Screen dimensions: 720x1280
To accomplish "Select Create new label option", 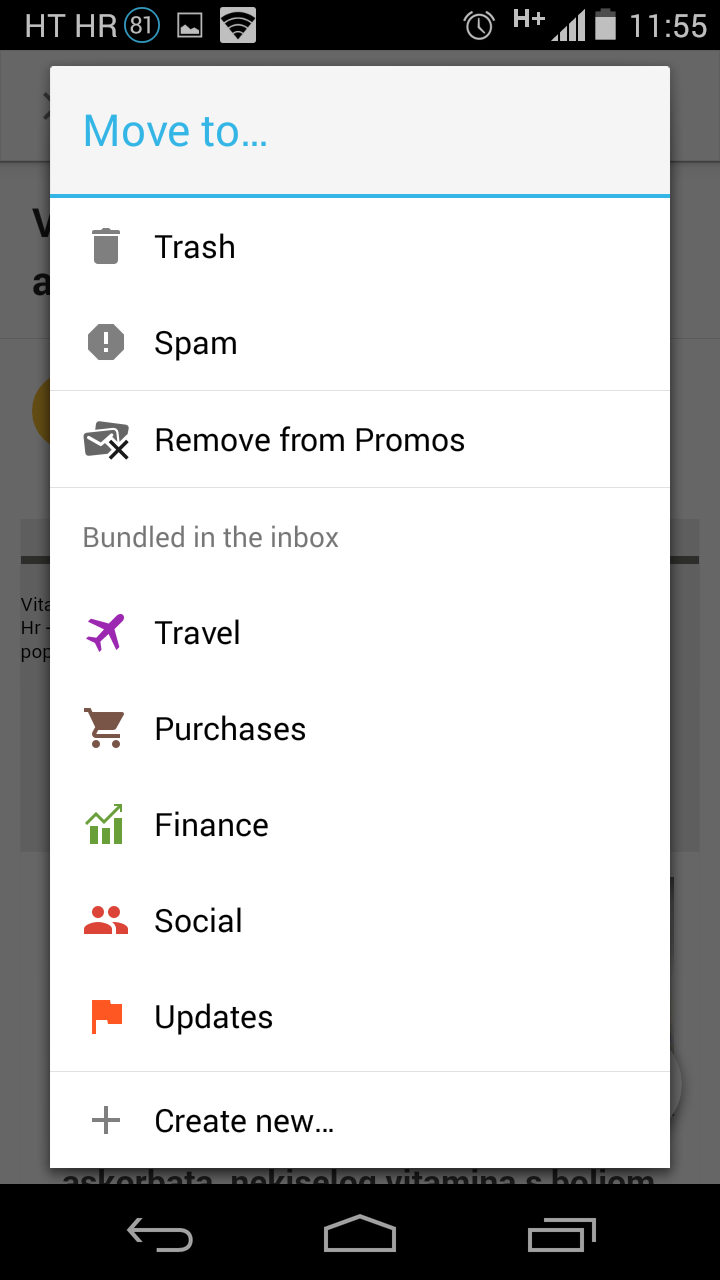I will 244,1120.
